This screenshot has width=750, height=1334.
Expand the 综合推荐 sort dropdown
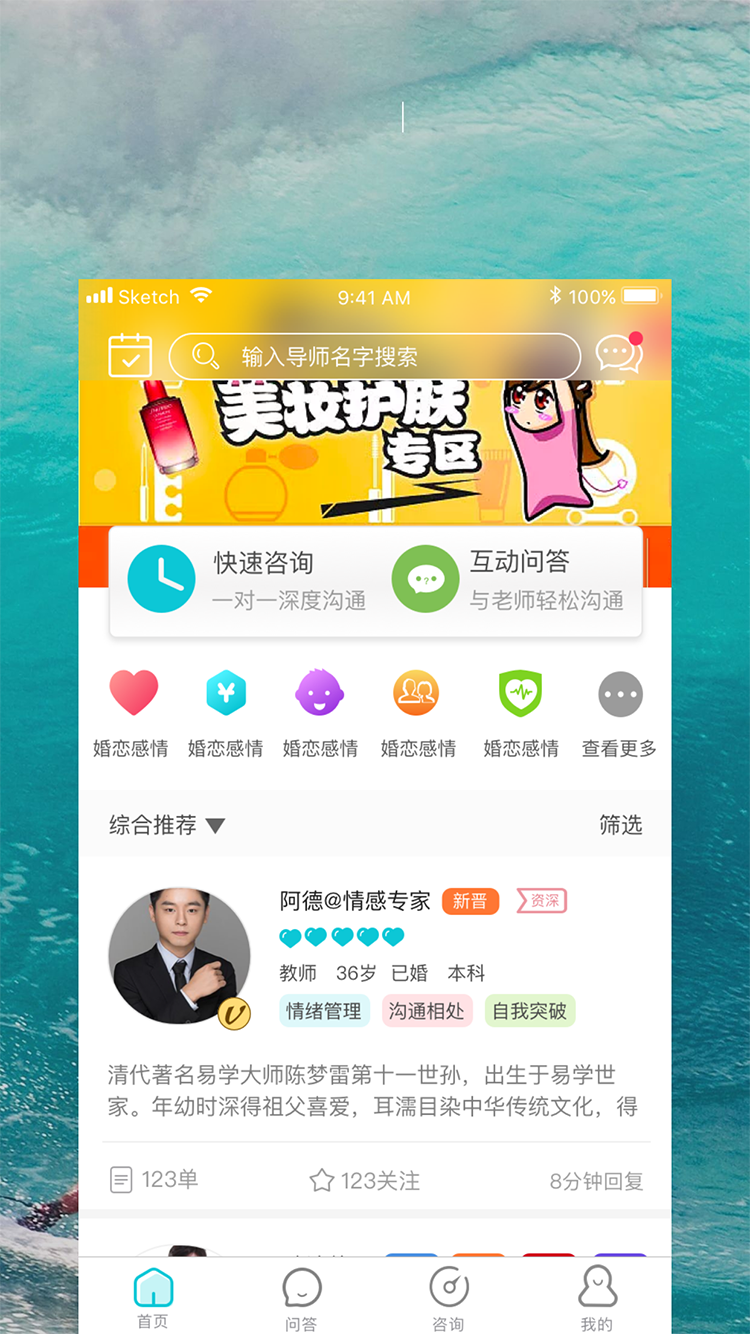click(167, 825)
